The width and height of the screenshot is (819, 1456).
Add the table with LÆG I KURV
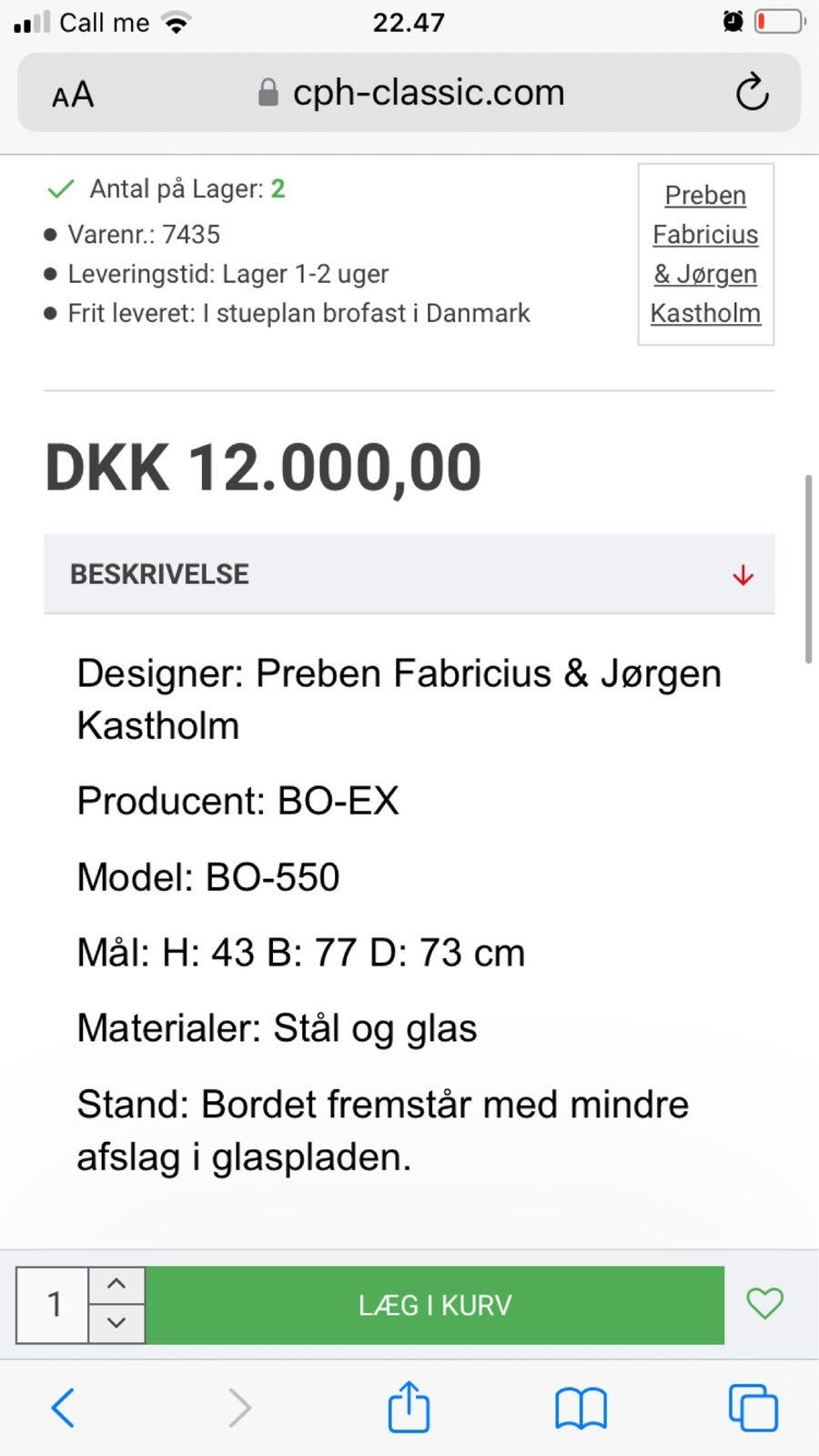click(435, 1305)
